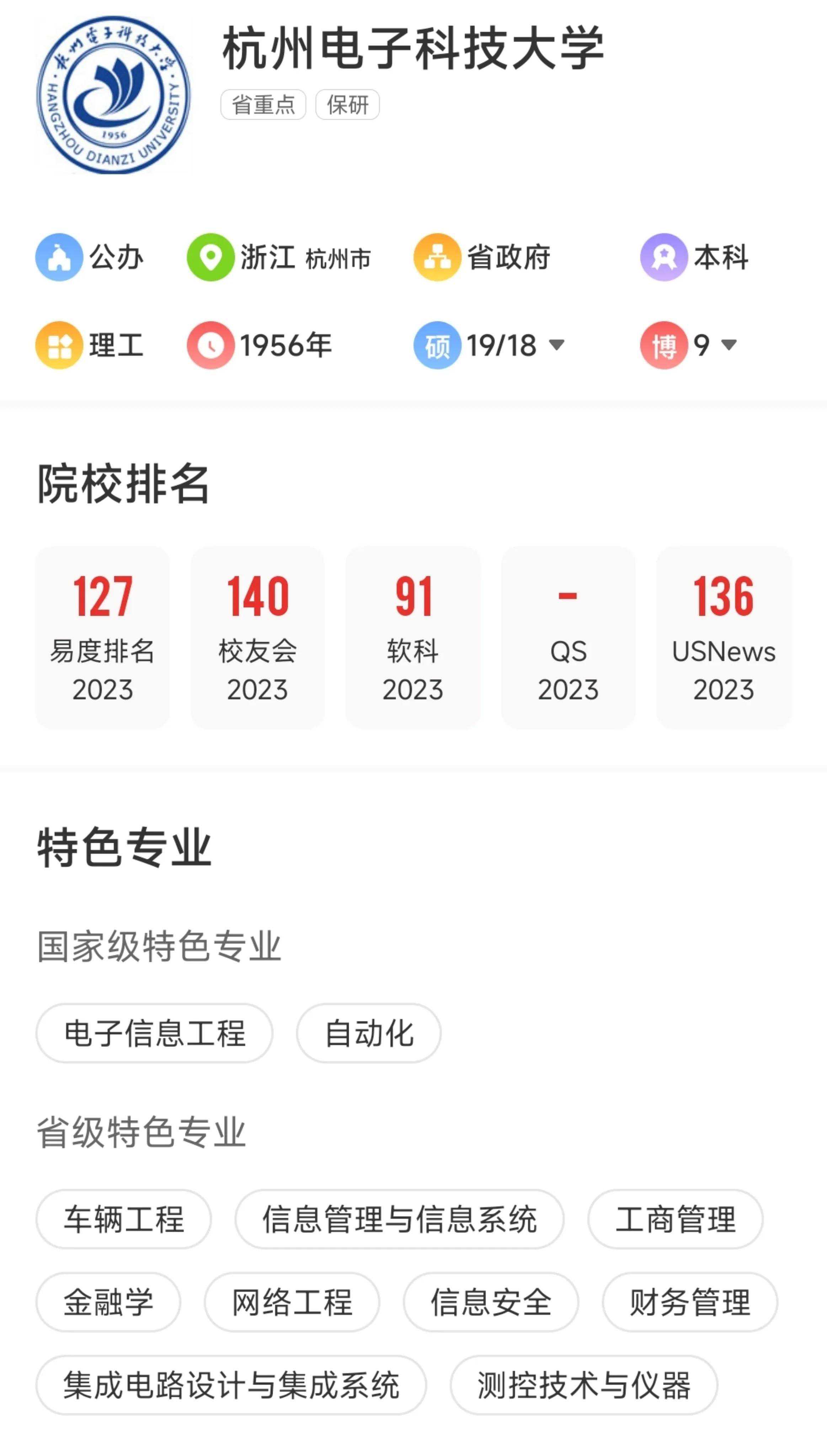Open the 软科 2023 ranking card

(x=413, y=637)
